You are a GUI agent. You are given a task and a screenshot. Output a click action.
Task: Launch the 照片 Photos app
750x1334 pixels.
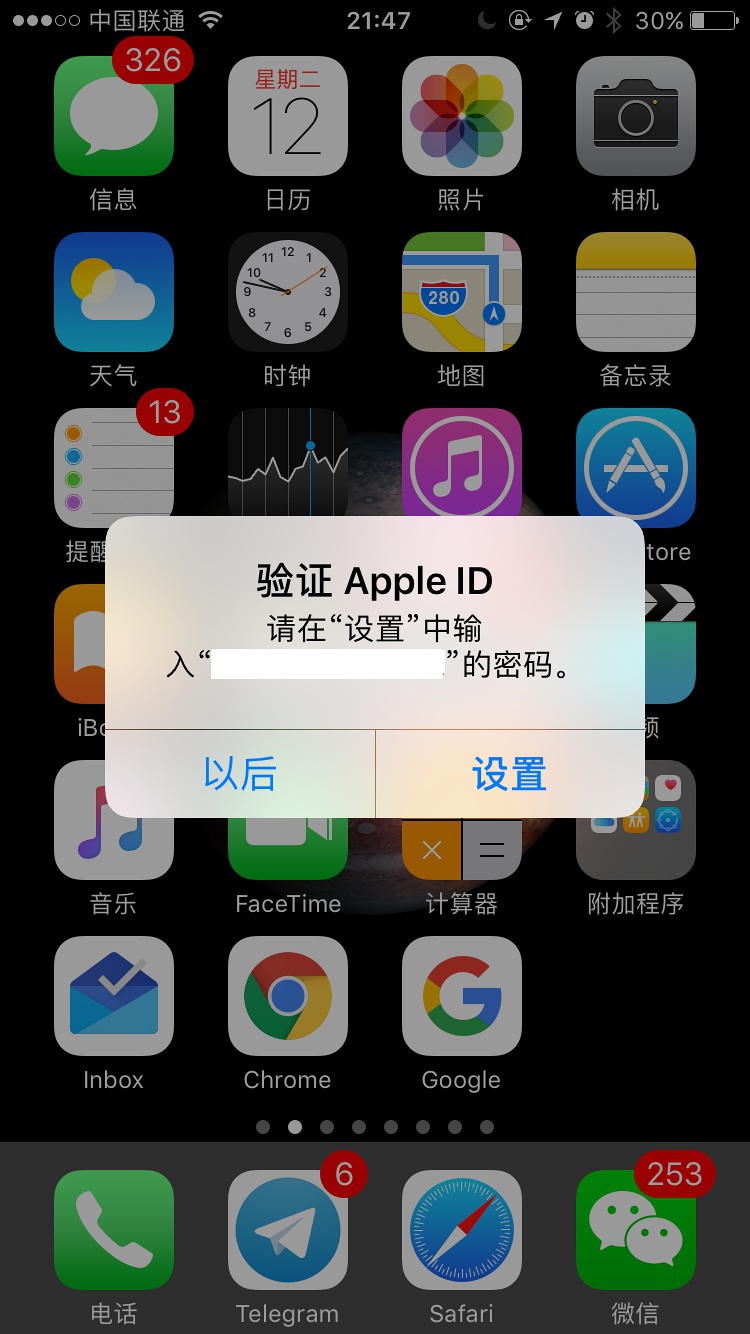[461, 115]
